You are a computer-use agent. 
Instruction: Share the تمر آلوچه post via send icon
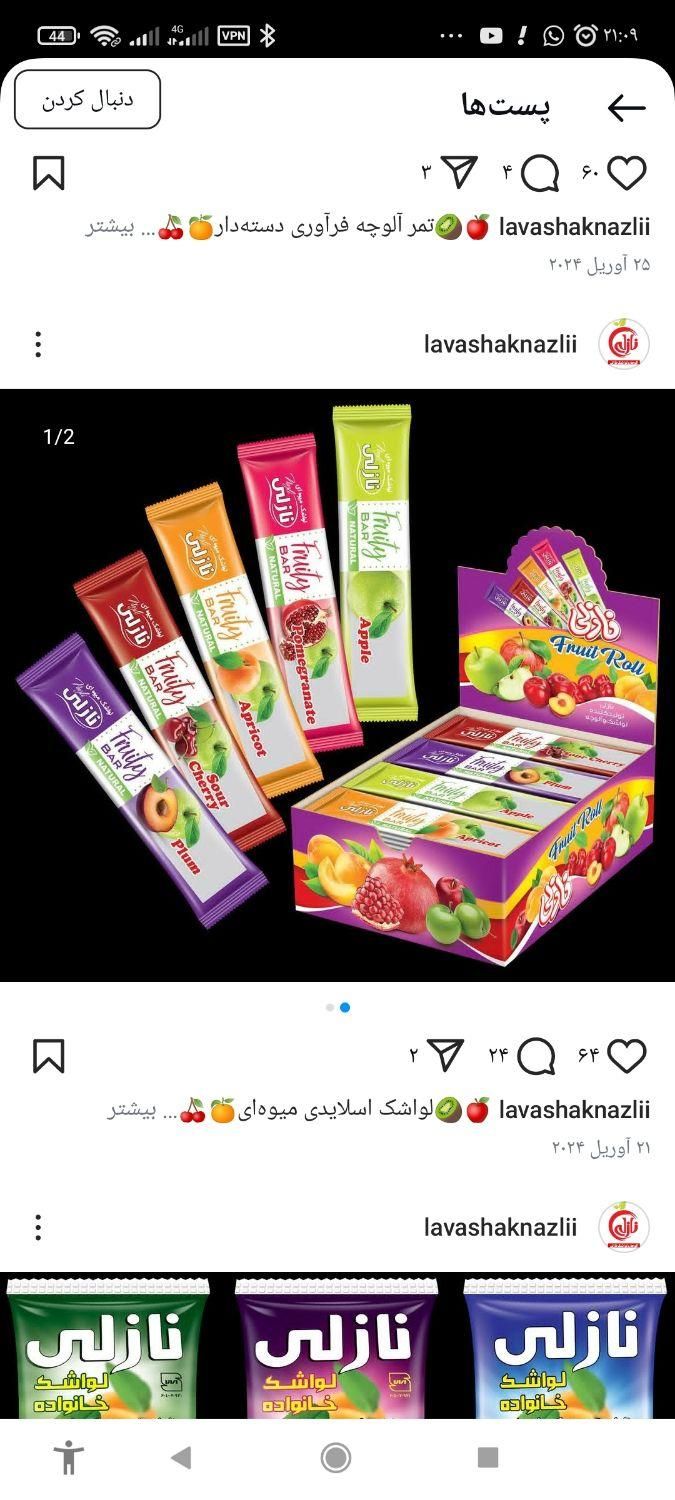coord(459,173)
